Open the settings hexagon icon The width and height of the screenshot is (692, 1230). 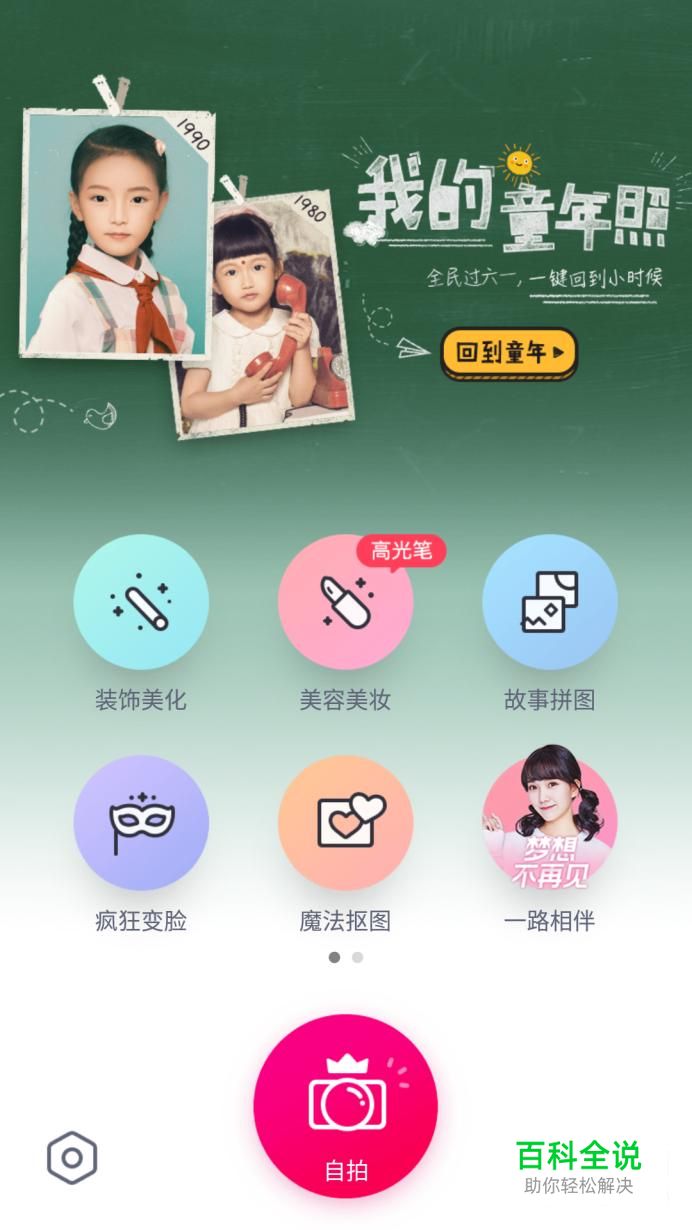[x=72, y=1159]
